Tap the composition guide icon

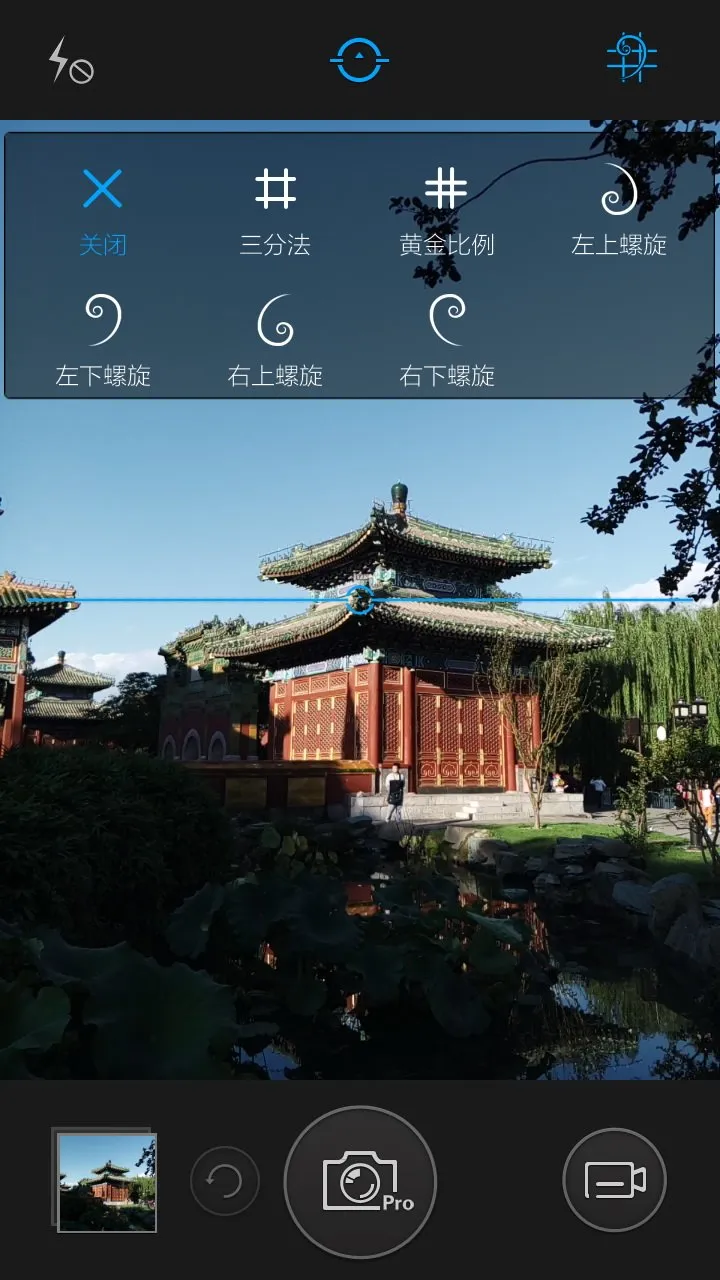pyautogui.click(x=632, y=58)
